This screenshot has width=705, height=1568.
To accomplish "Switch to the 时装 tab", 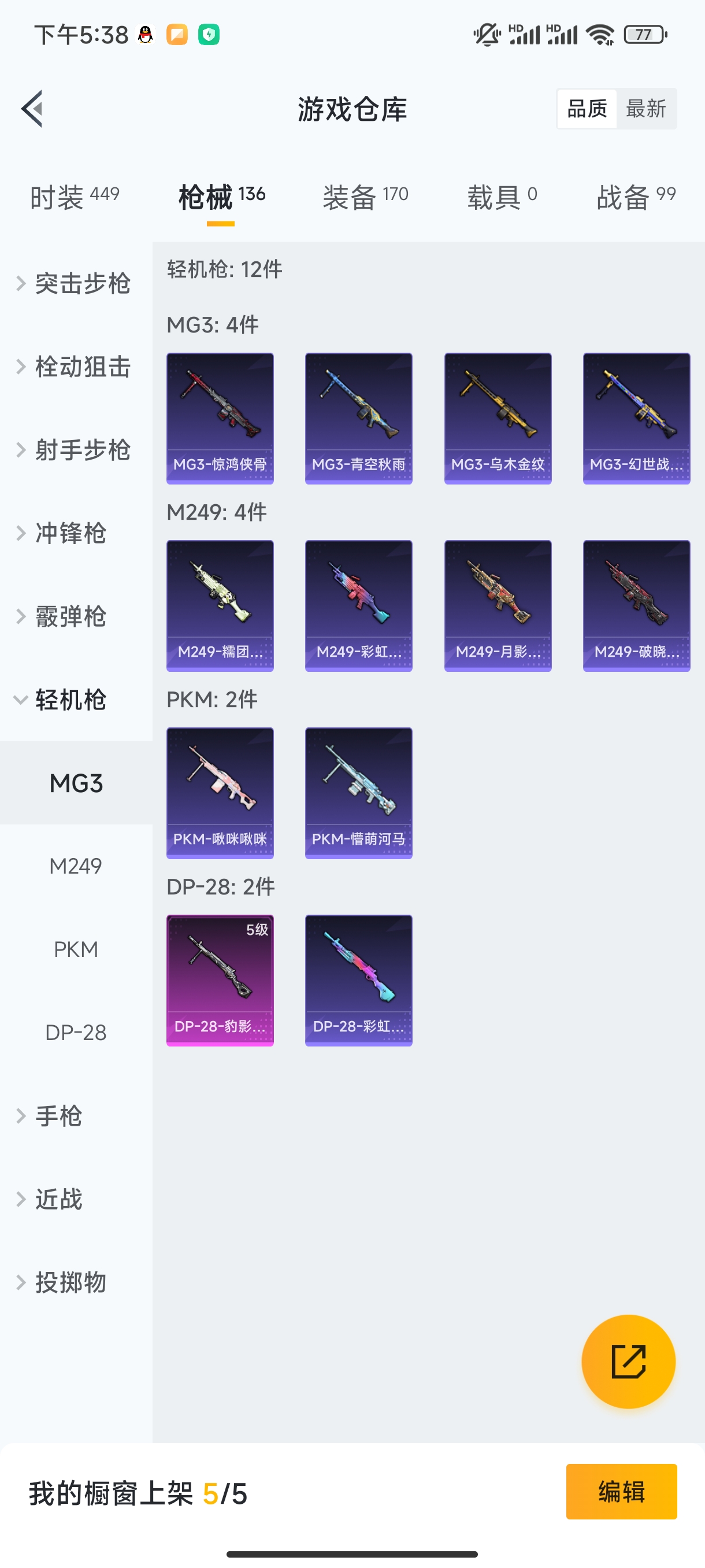I will coord(74,197).
